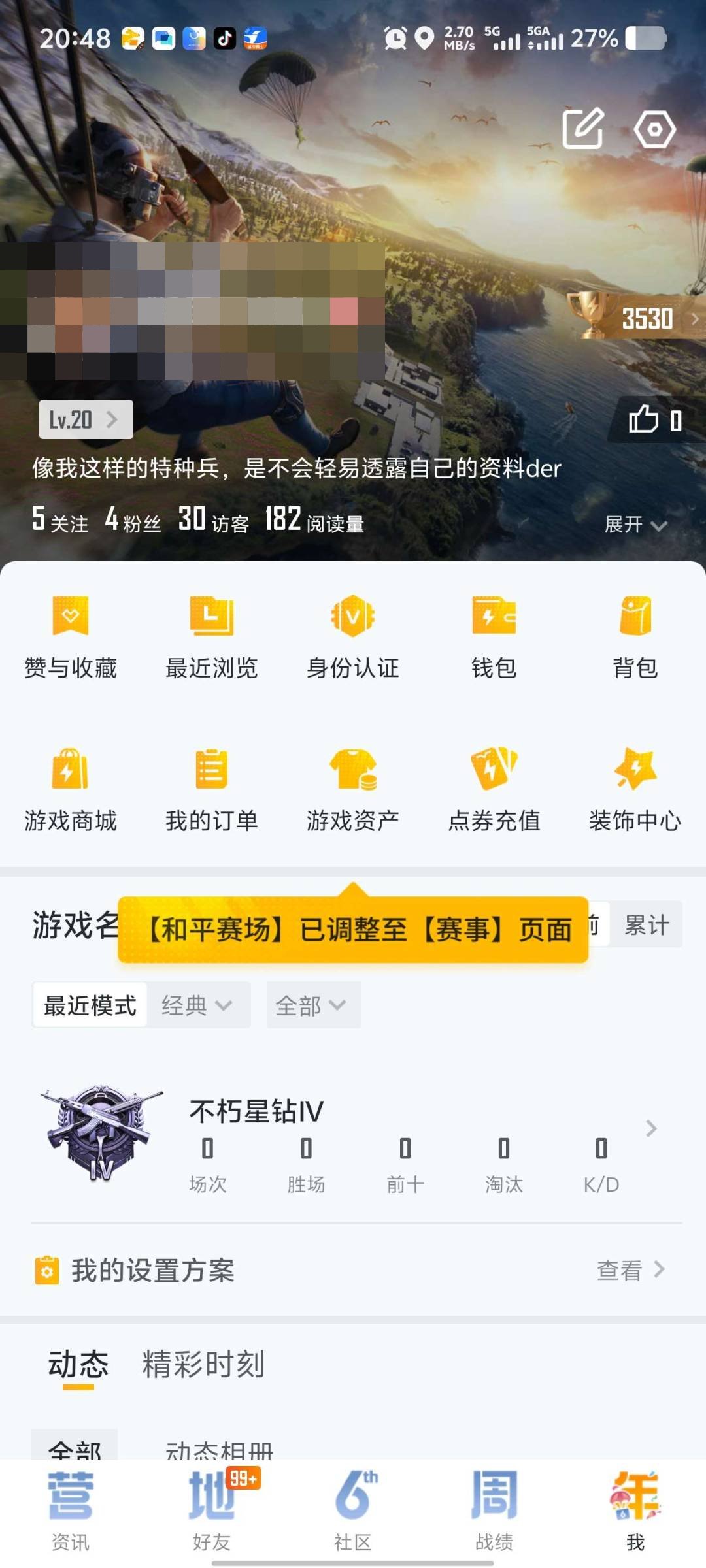This screenshot has height=1568, width=706.
Task: Click the profile edit pencil icon
Action: click(580, 129)
